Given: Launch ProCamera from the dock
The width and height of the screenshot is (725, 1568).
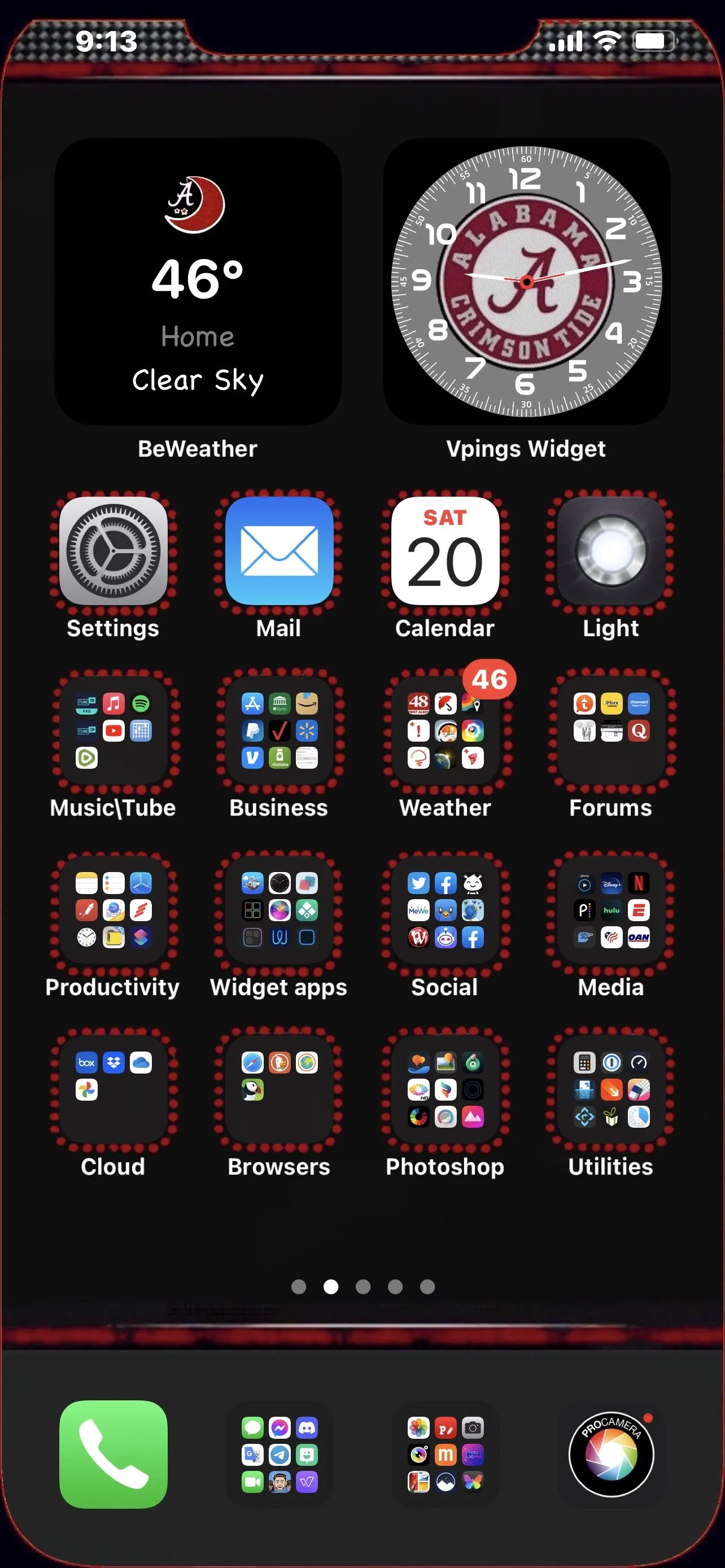Looking at the screenshot, I should 610,1454.
